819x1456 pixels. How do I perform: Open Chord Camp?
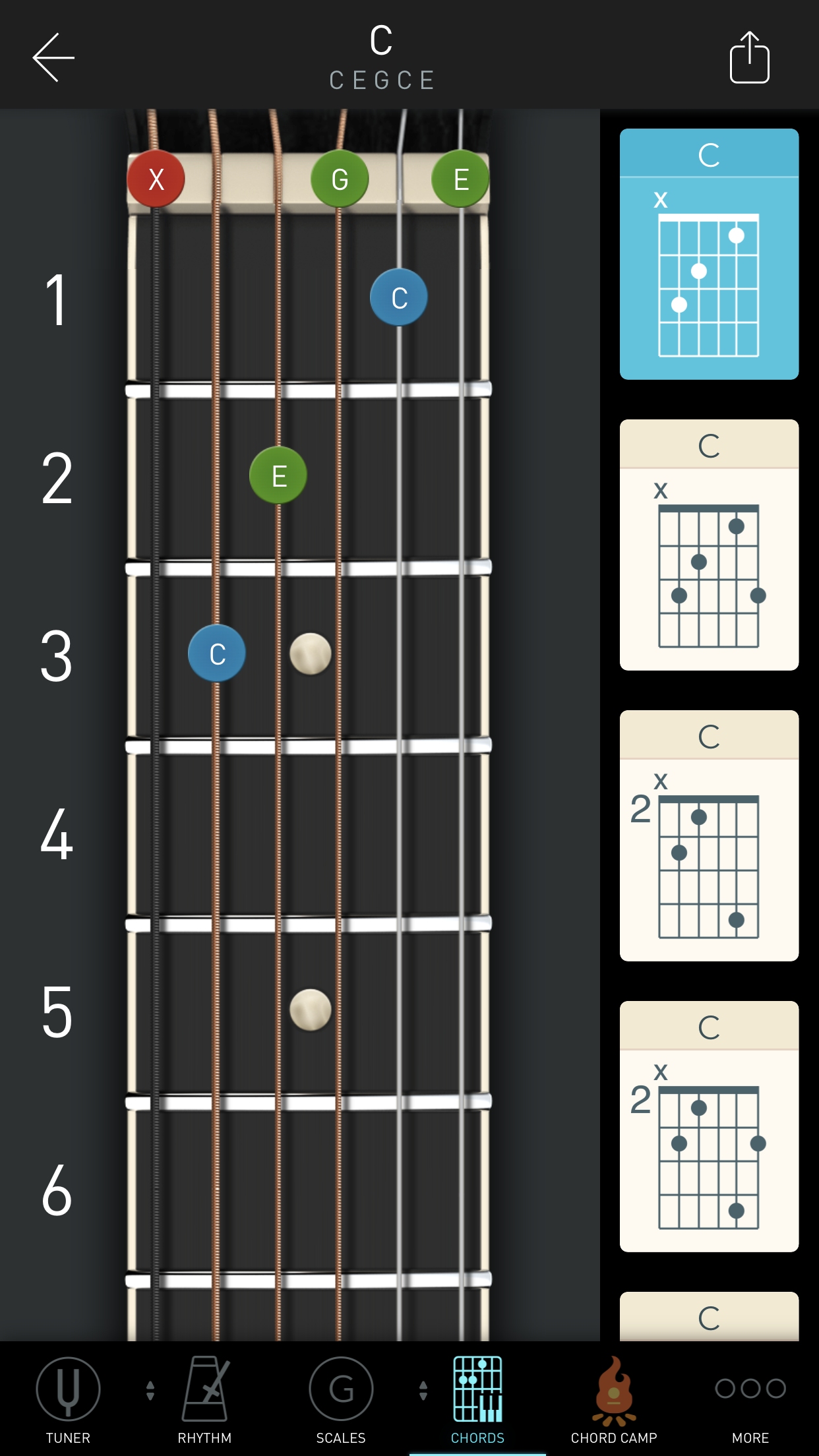click(614, 1399)
